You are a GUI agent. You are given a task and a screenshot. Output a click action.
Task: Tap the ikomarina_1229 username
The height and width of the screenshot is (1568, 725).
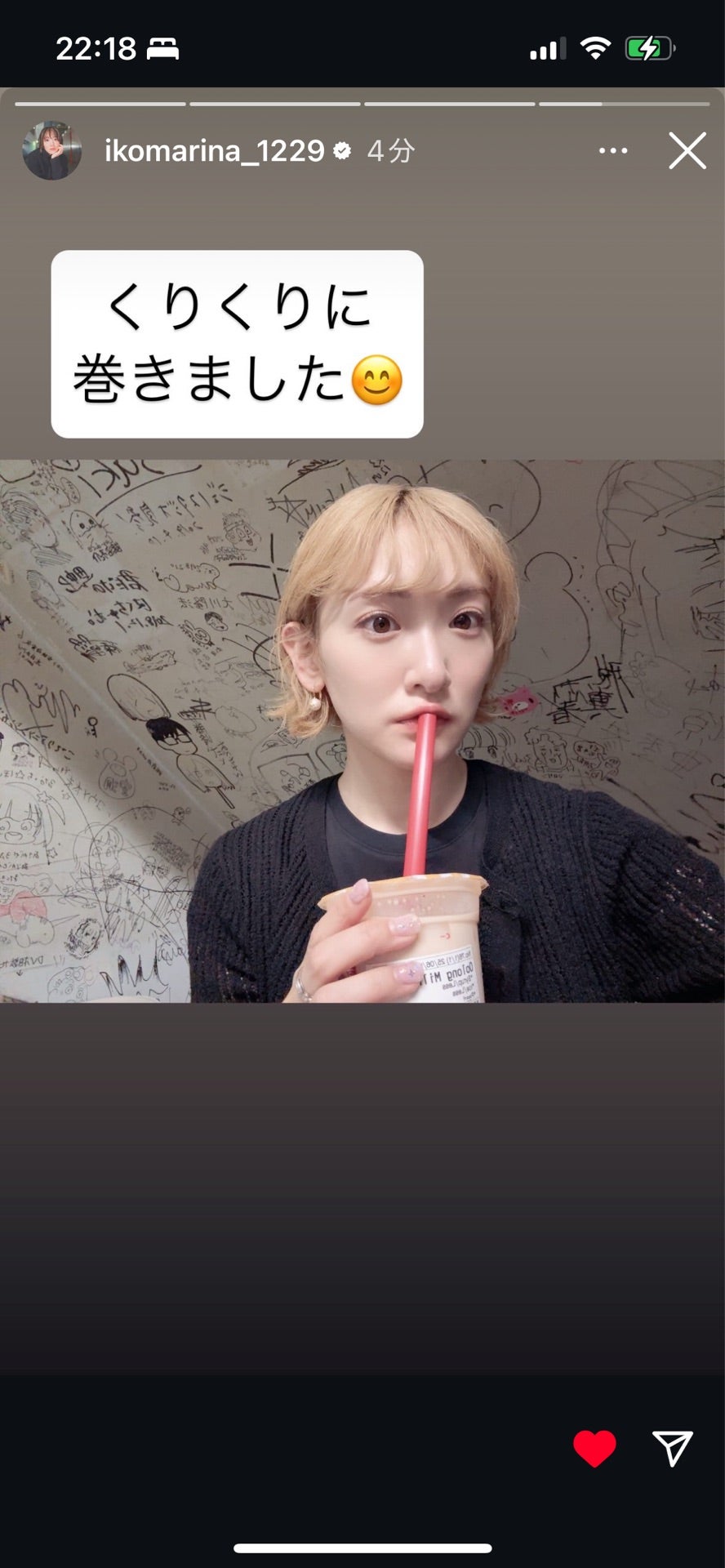[x=214, y=151]
